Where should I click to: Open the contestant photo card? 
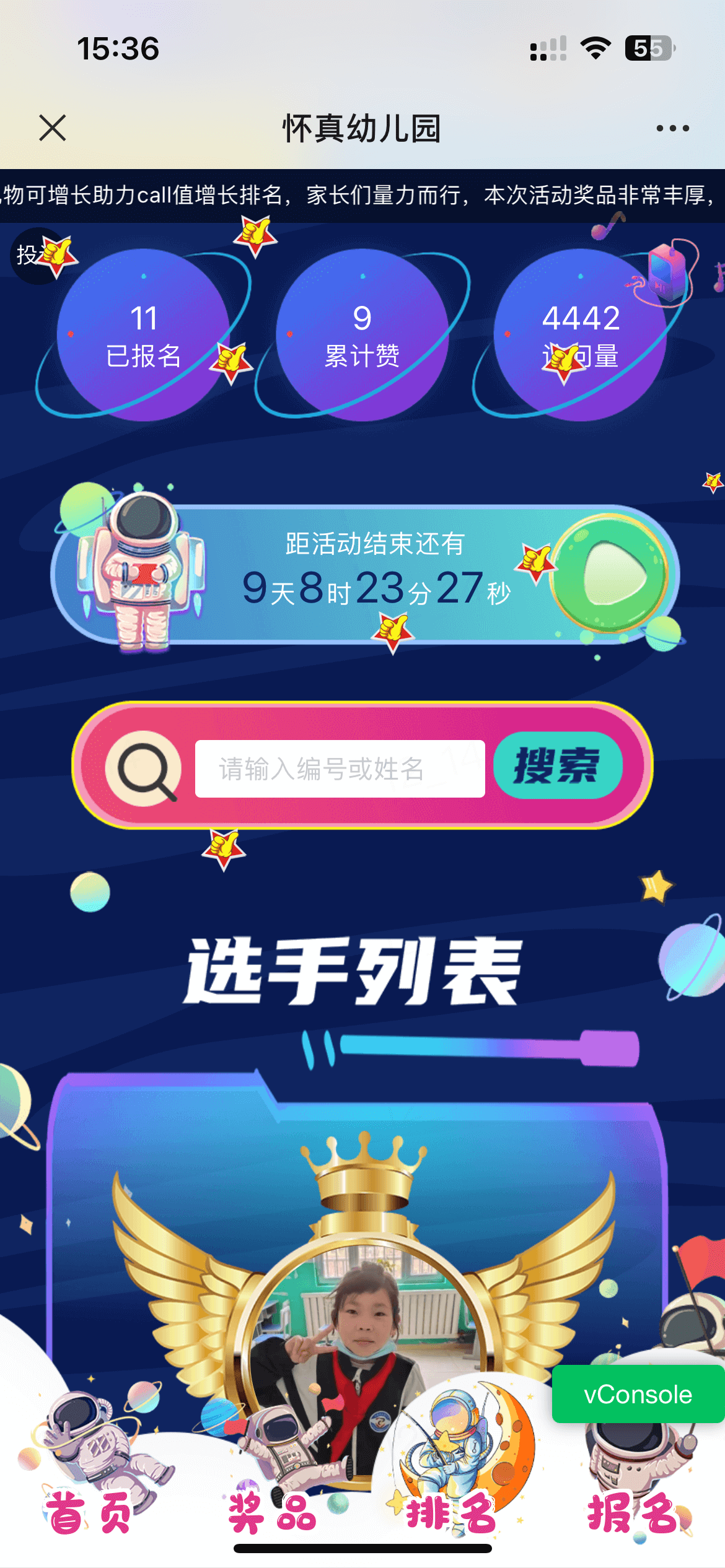tap(362, 1331)
